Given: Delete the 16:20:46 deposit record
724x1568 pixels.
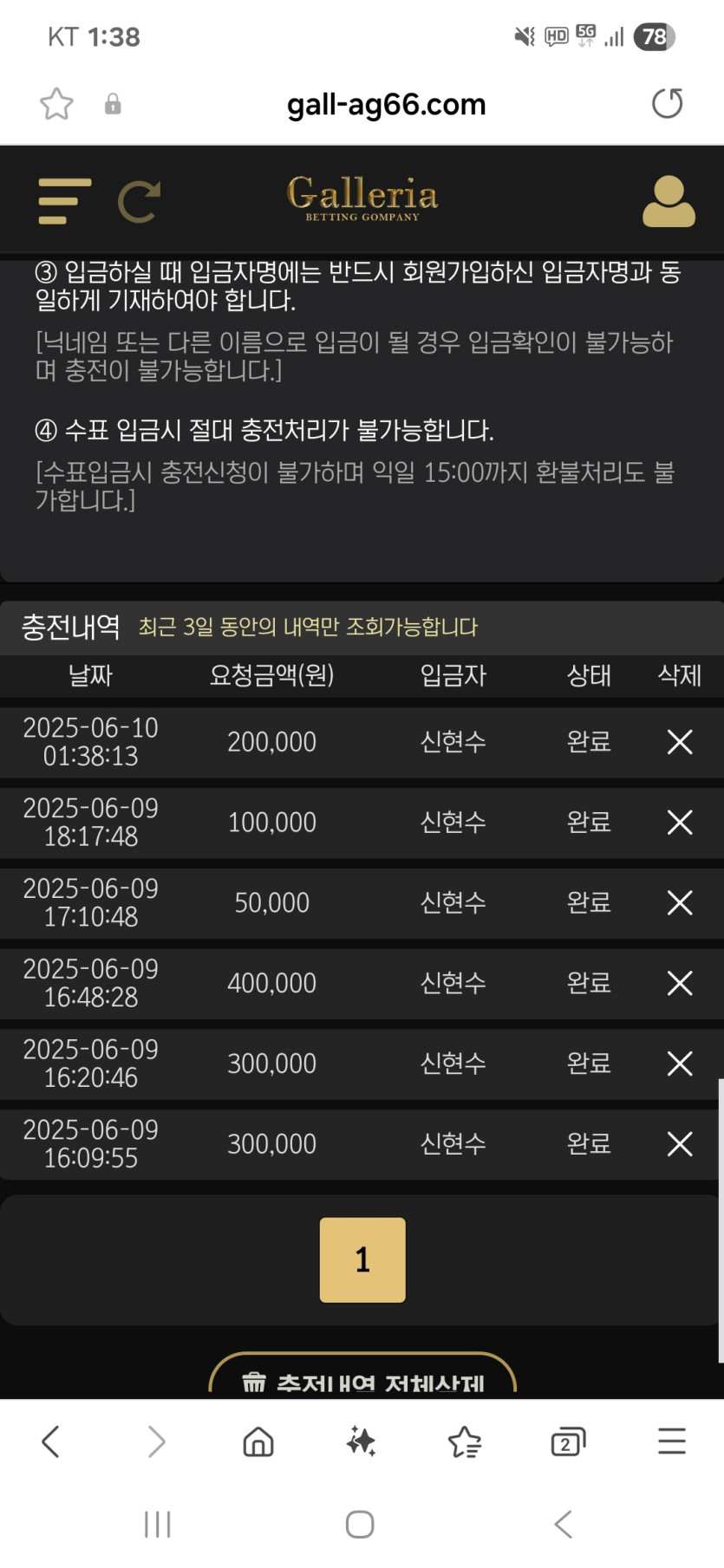Looking at the screenshot, I should (680, 1064).
